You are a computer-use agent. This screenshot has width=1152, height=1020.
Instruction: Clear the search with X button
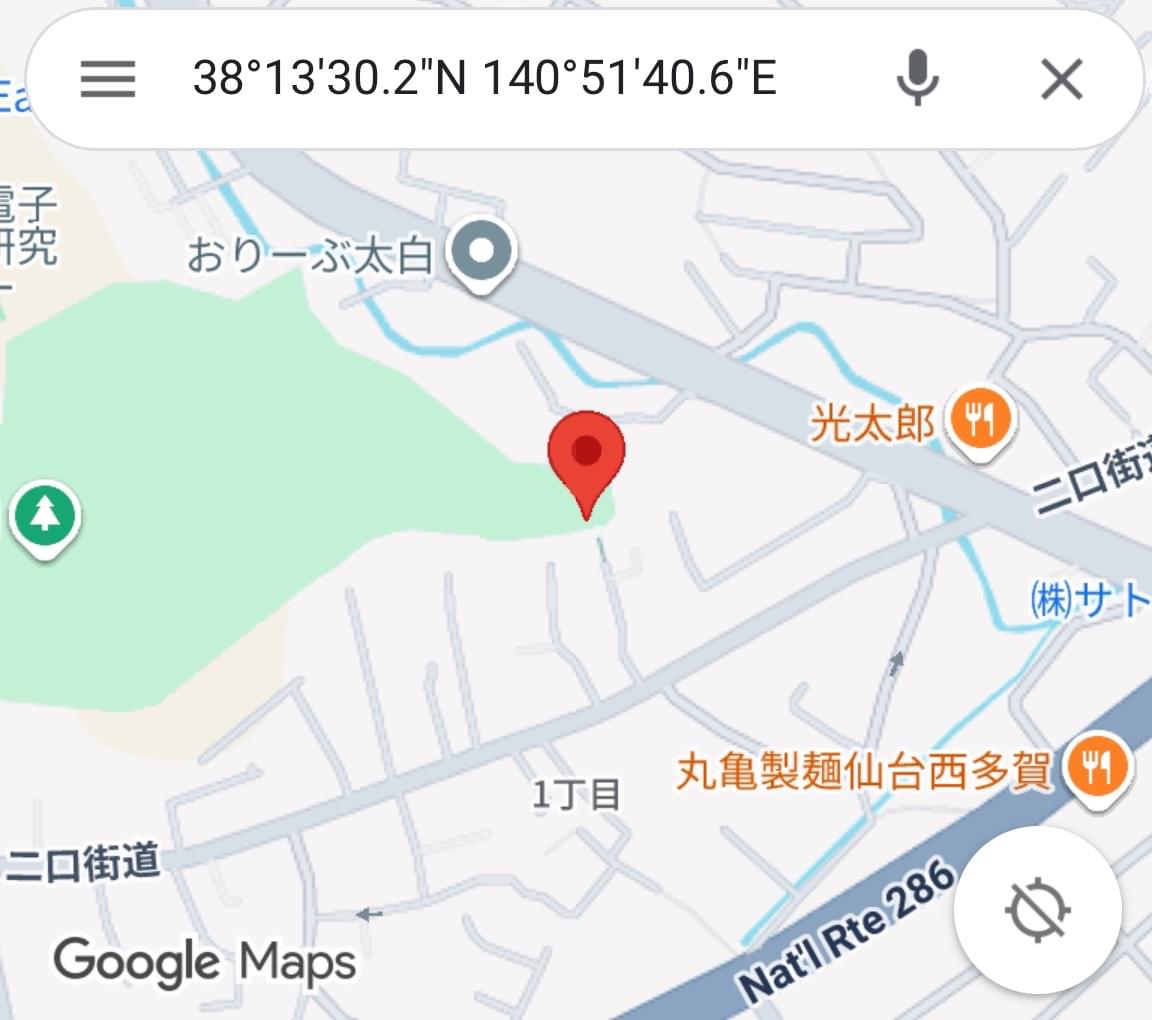[x=1061, y=79]
